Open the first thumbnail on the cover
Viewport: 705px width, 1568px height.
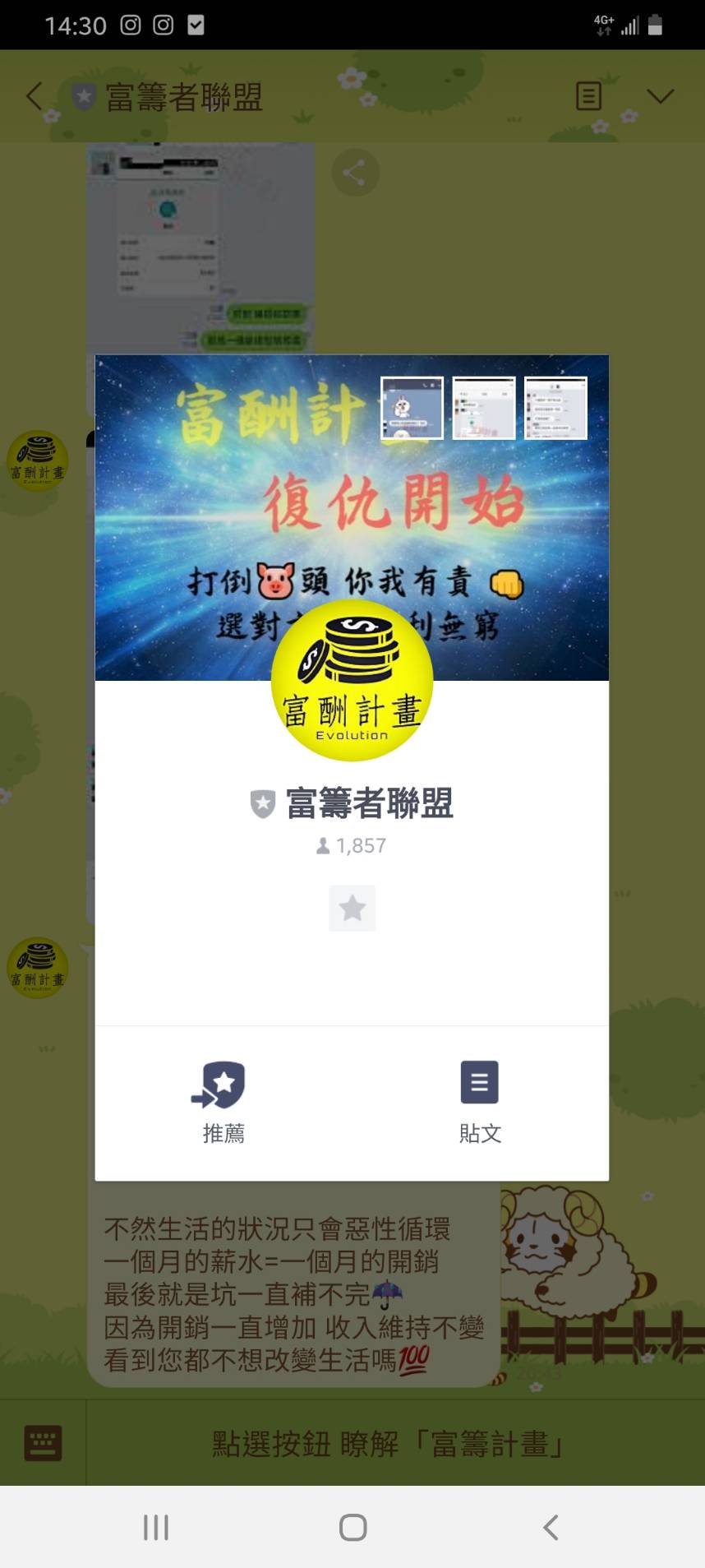[x=412, y=408]
